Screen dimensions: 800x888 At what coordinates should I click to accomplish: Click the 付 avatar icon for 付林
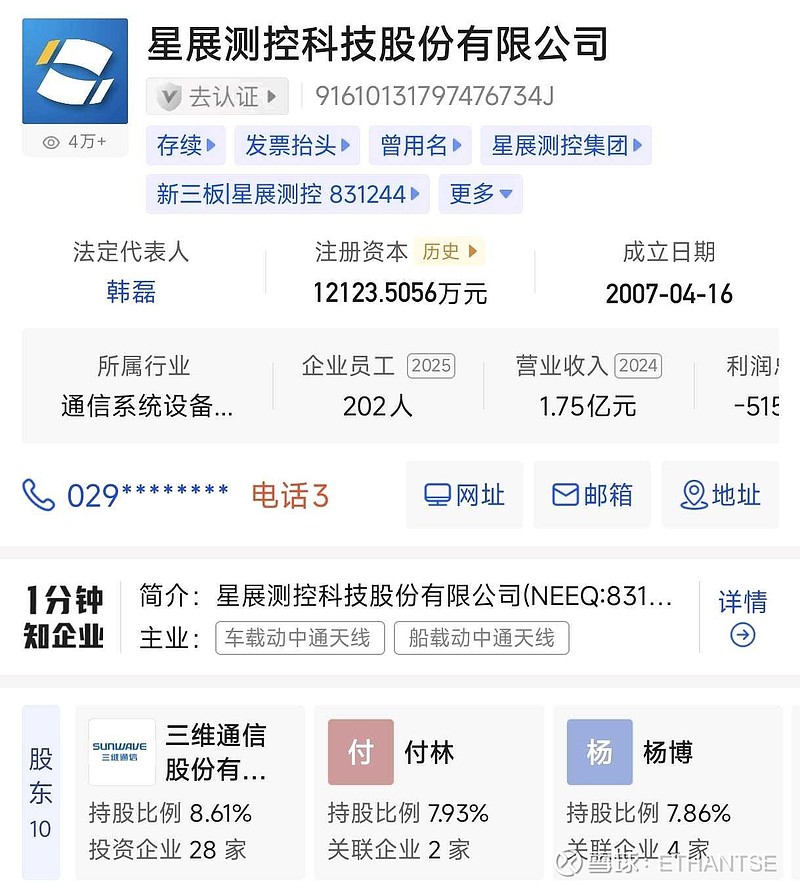click(x=358, y=752)
